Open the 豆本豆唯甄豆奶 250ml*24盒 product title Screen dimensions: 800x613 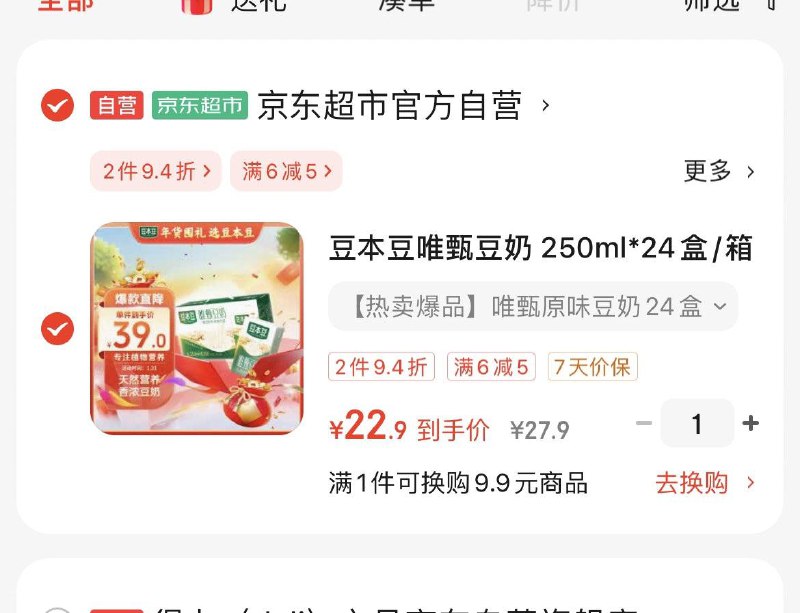click(x=540, y=248)
